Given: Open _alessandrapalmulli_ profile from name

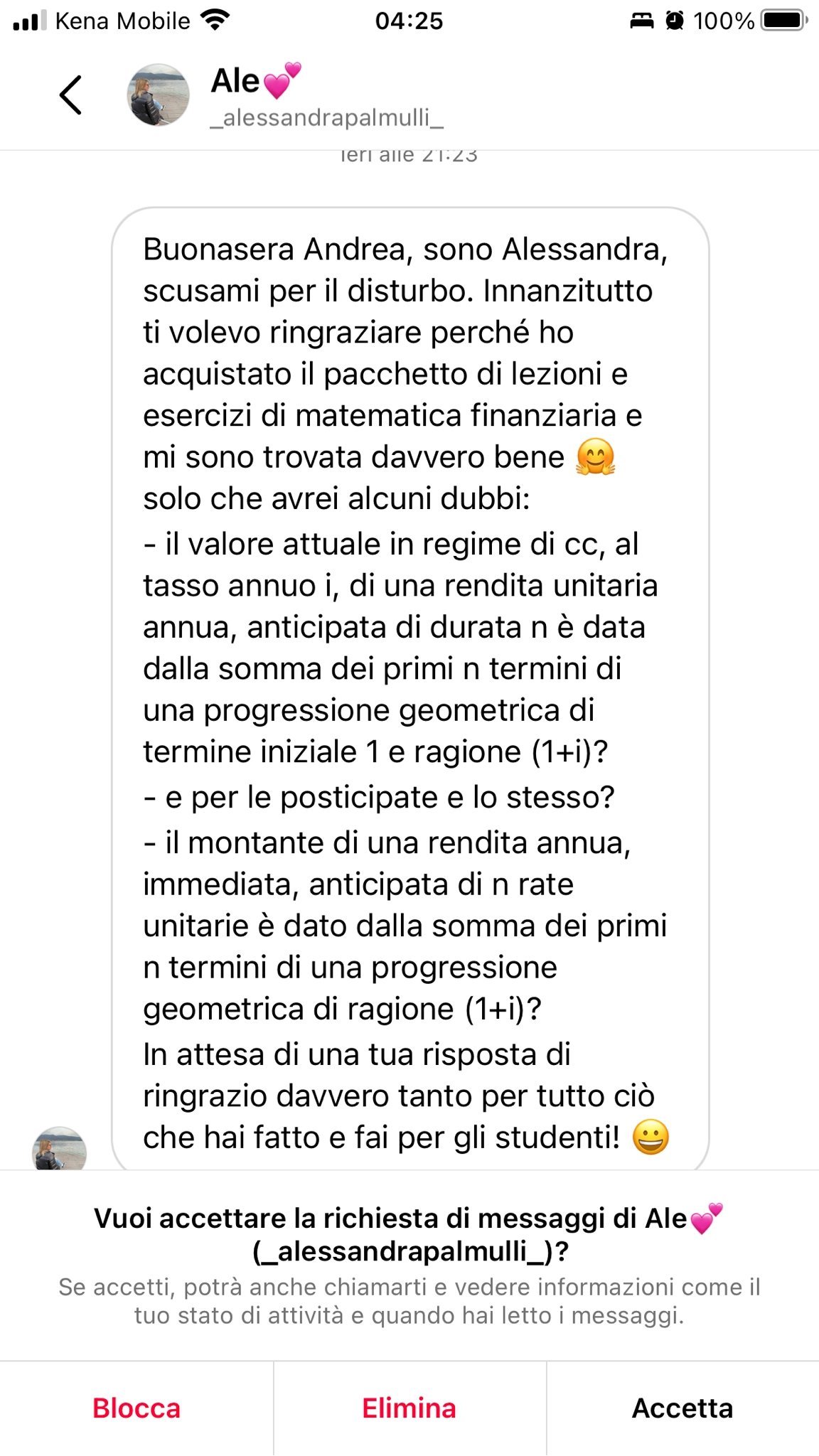Looking at the screenshot, I should 326,117.
